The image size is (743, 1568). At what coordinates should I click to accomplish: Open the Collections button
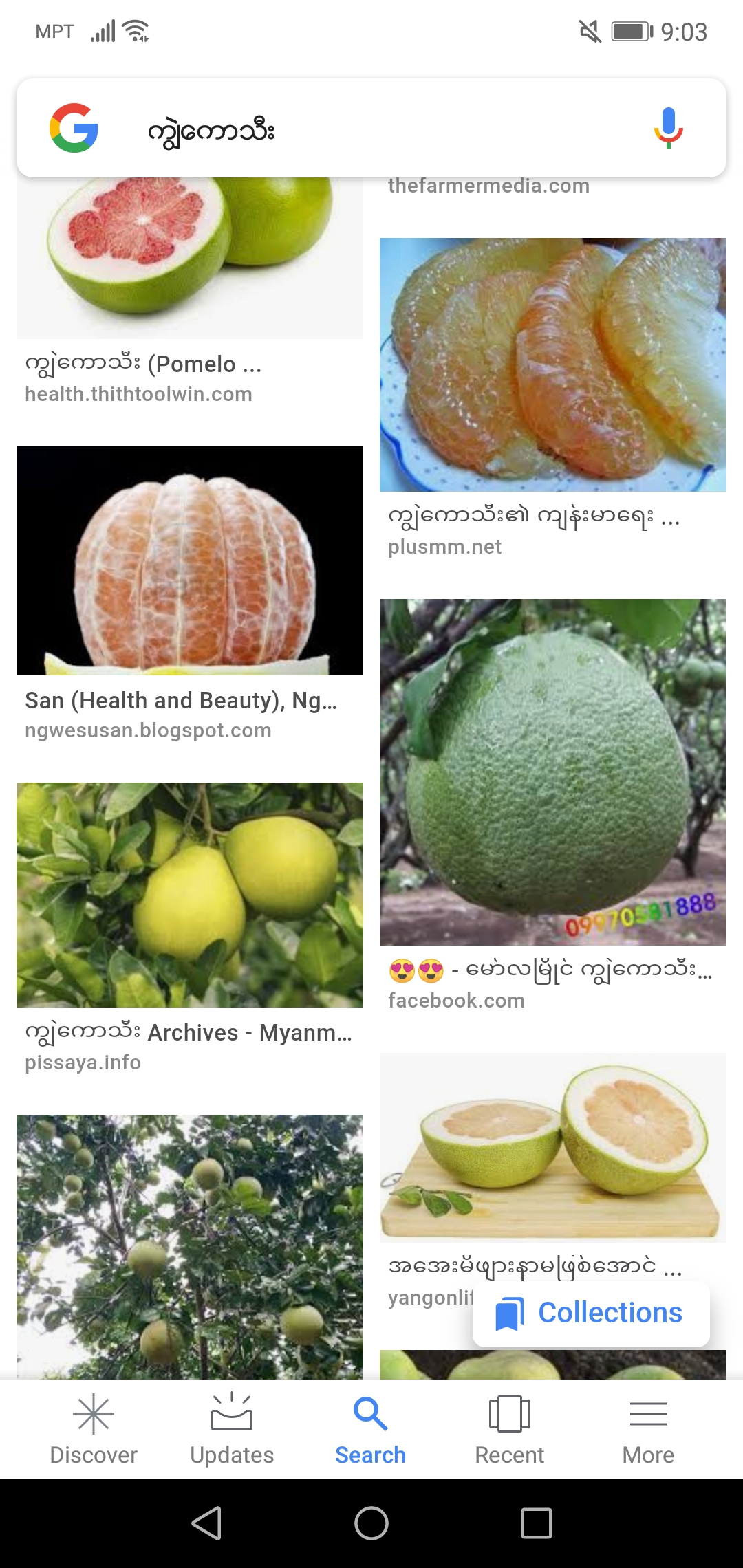pyautogui.click(x=591, y=1313)
